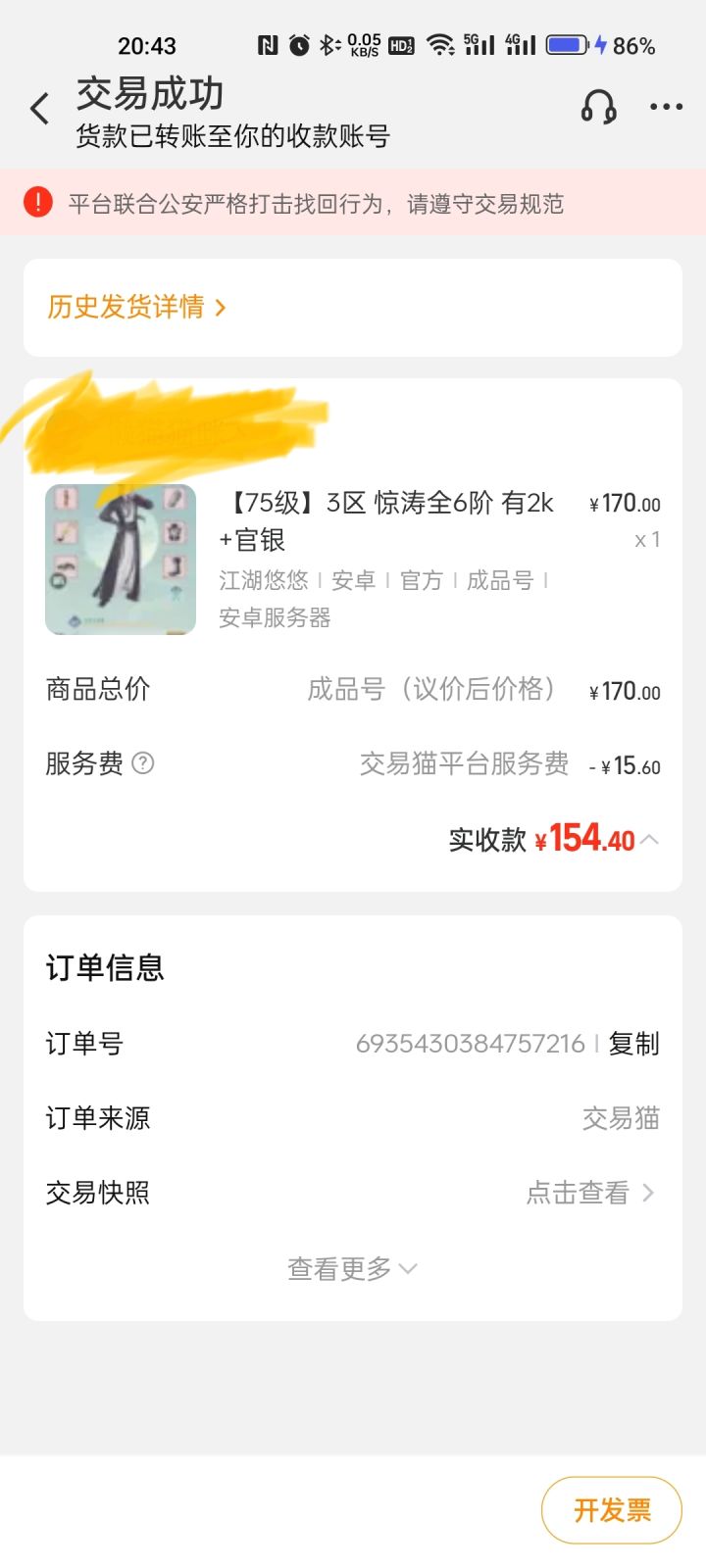View the 交易快照 snapshot
The width and height of the screenshot is (706, 1568).
589,1193
